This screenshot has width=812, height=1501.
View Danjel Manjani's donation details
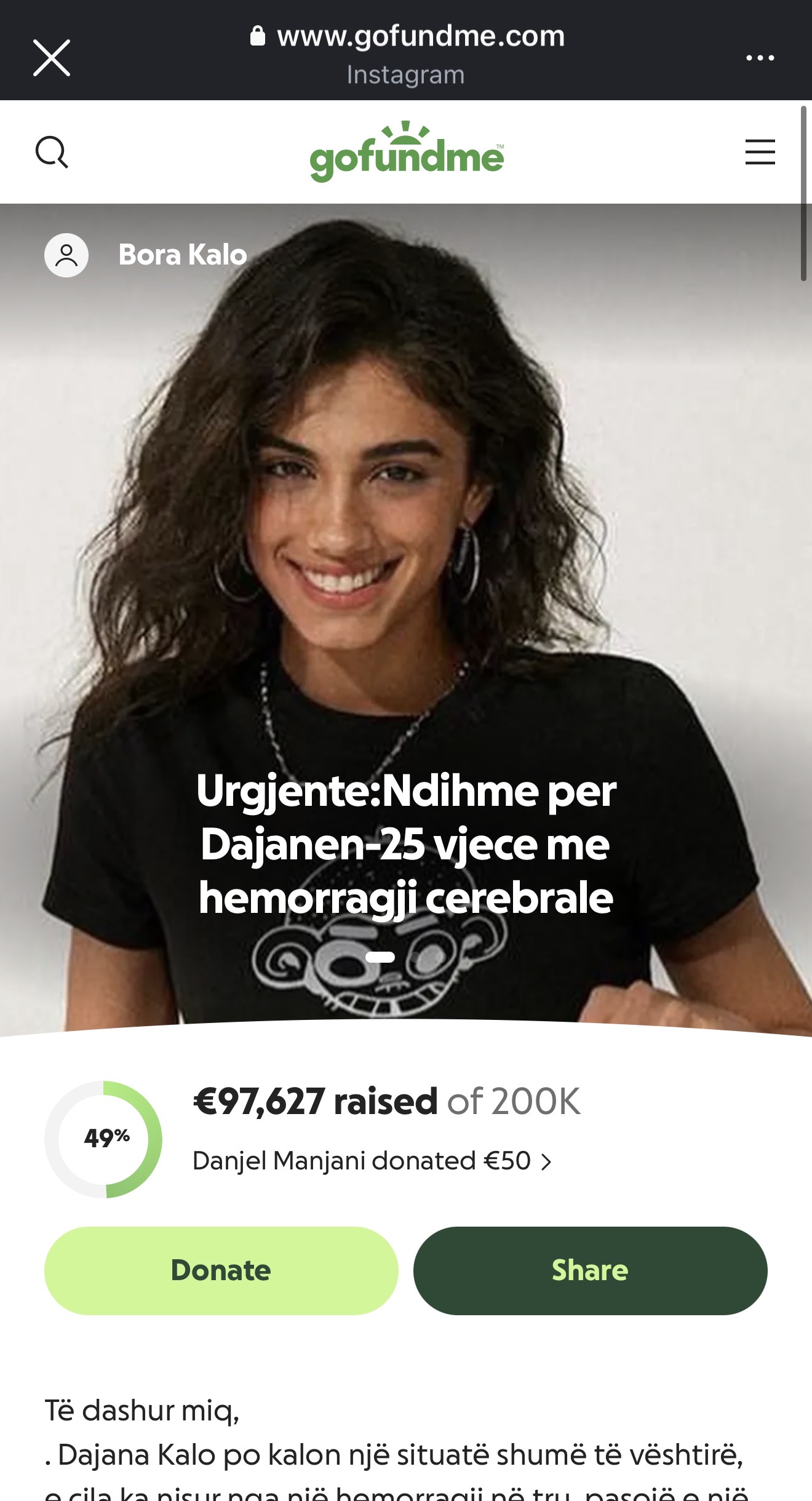pyautogui.click(x=372, y=1161)
